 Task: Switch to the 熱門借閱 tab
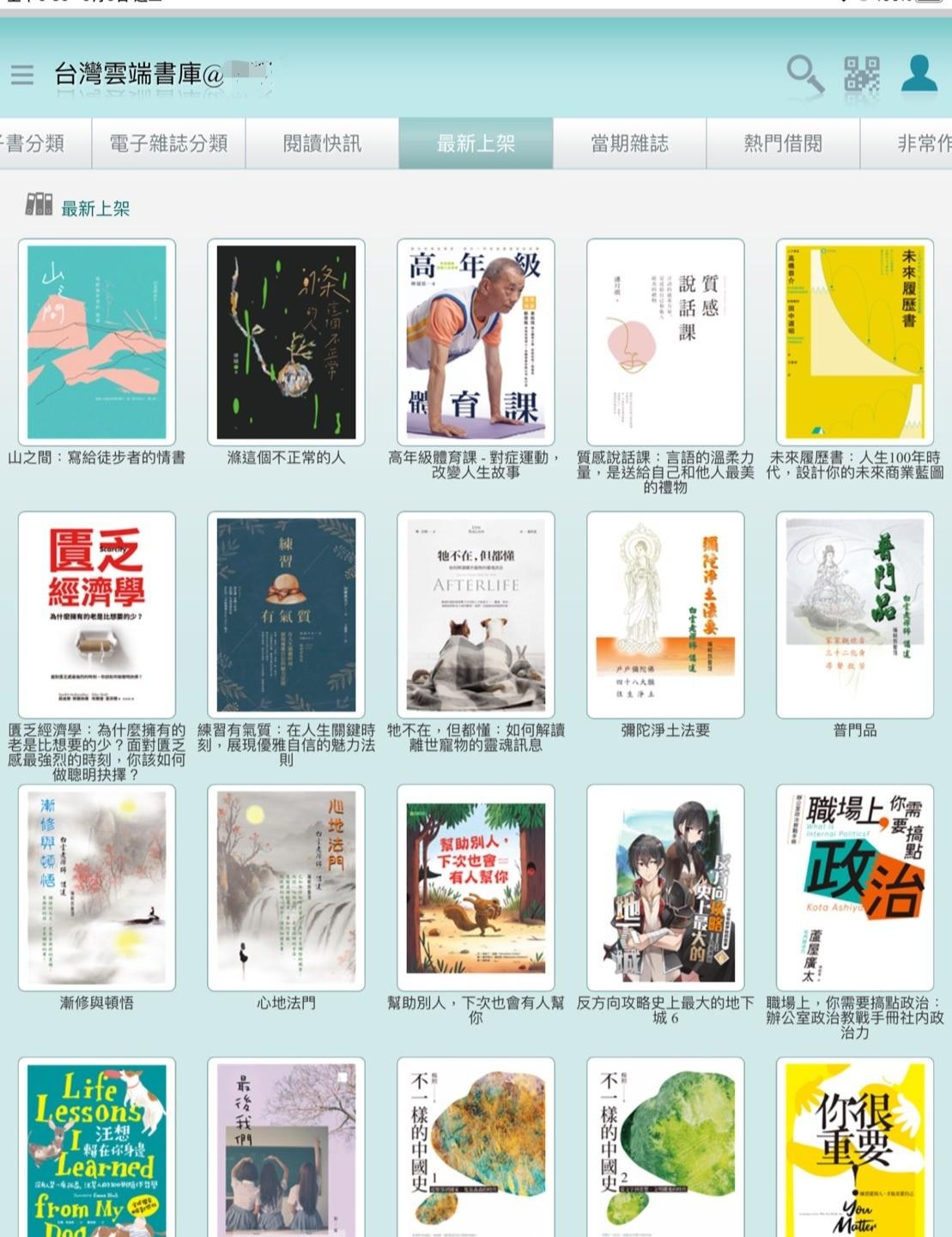point(783,143)
